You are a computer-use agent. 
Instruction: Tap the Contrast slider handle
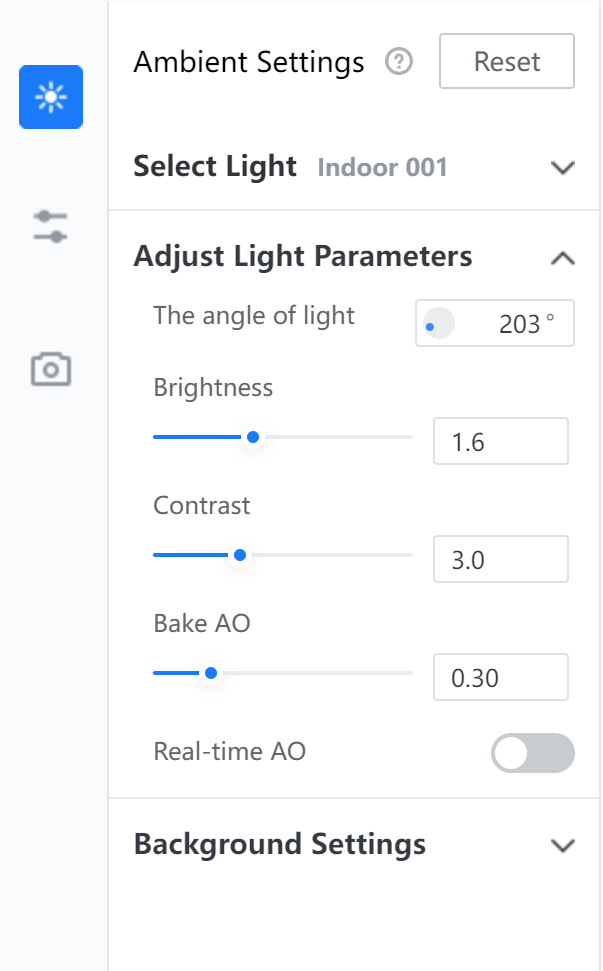click(240, 555)
